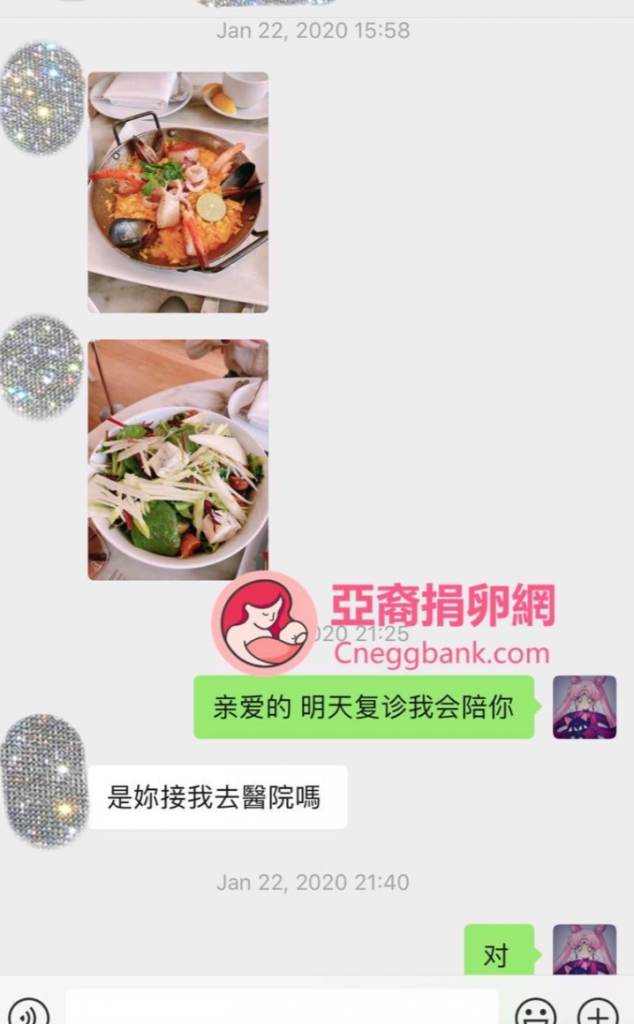The width and height of the screenshot is (634, 1024).
Task: Open the anime avatar beside 亲爱的 message
Action: click(584, 707)
